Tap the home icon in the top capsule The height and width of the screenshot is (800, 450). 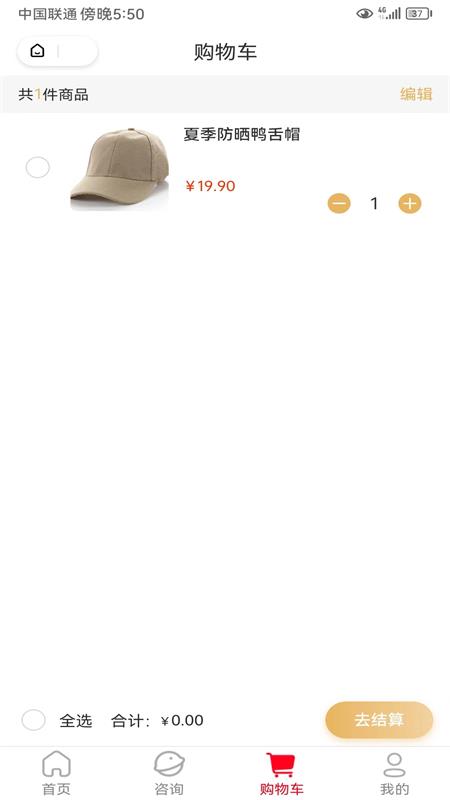(37, 51)
